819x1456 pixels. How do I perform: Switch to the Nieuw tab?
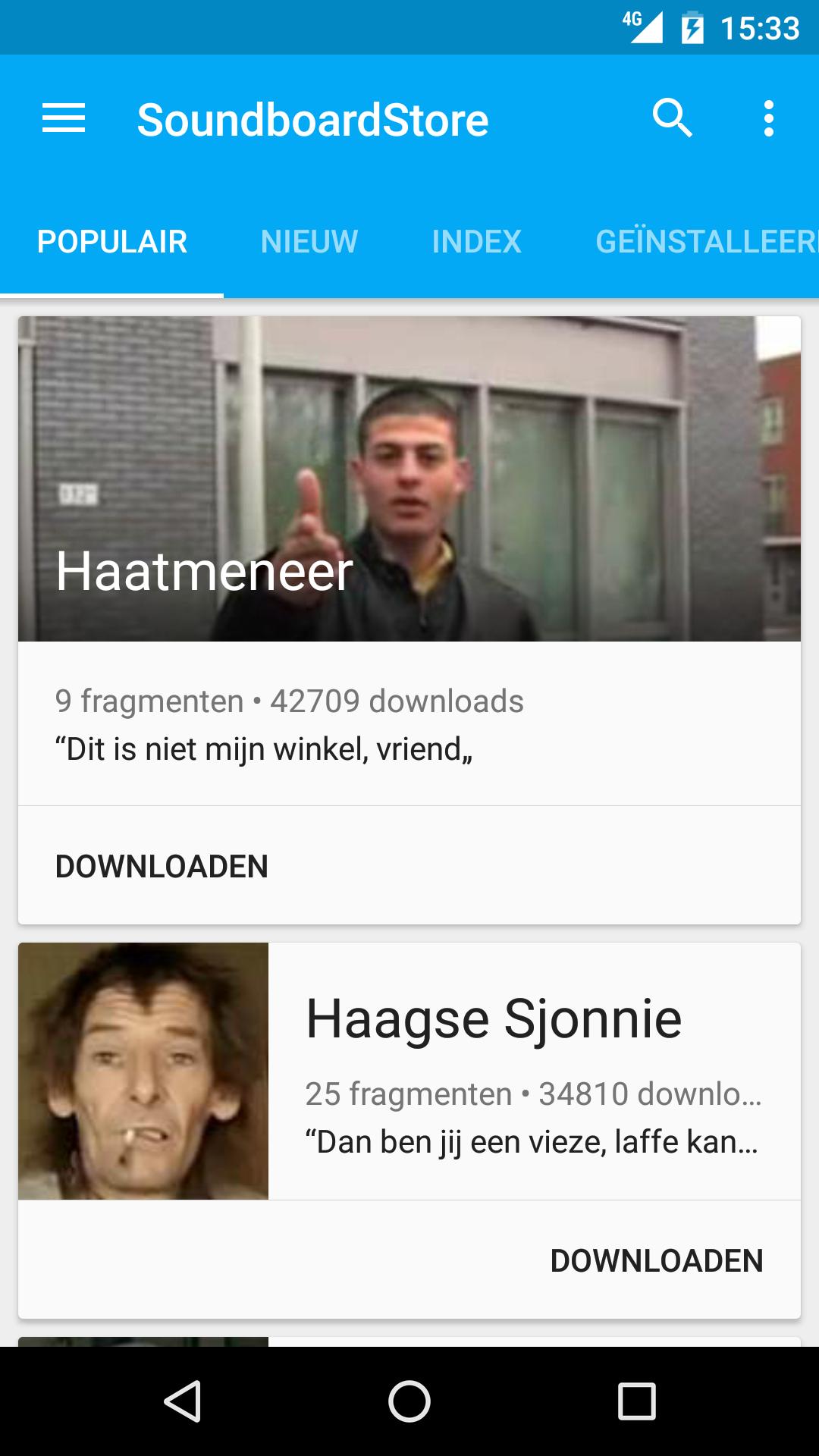click(309, 242)
